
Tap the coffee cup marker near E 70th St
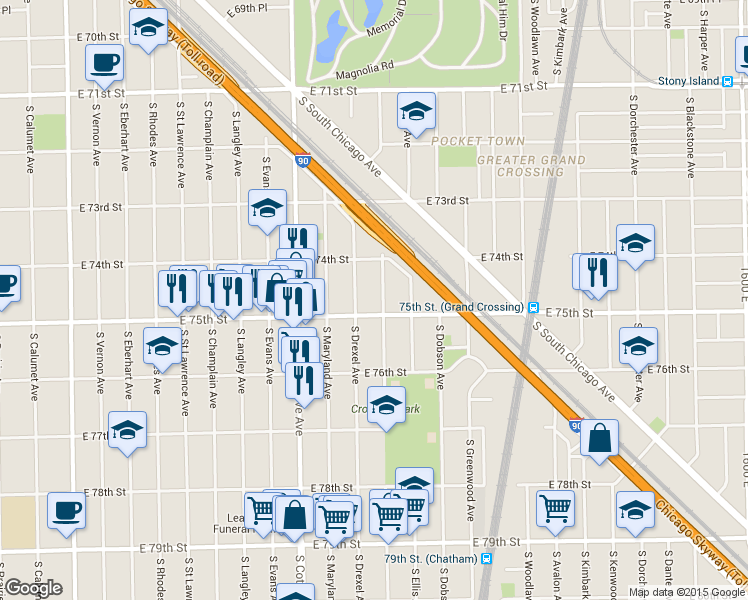click(x=103, y=64)
